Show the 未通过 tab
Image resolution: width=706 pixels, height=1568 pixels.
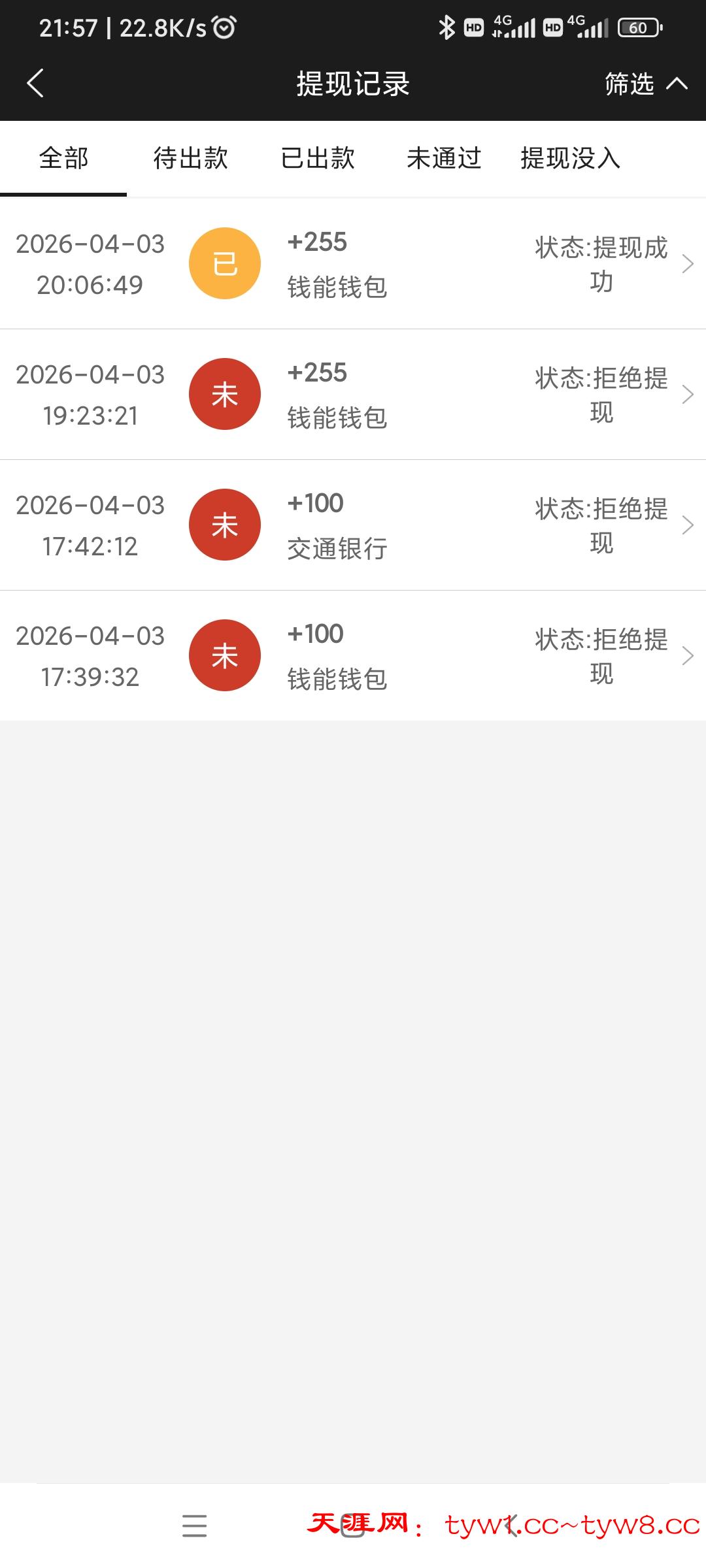(444, 158)
